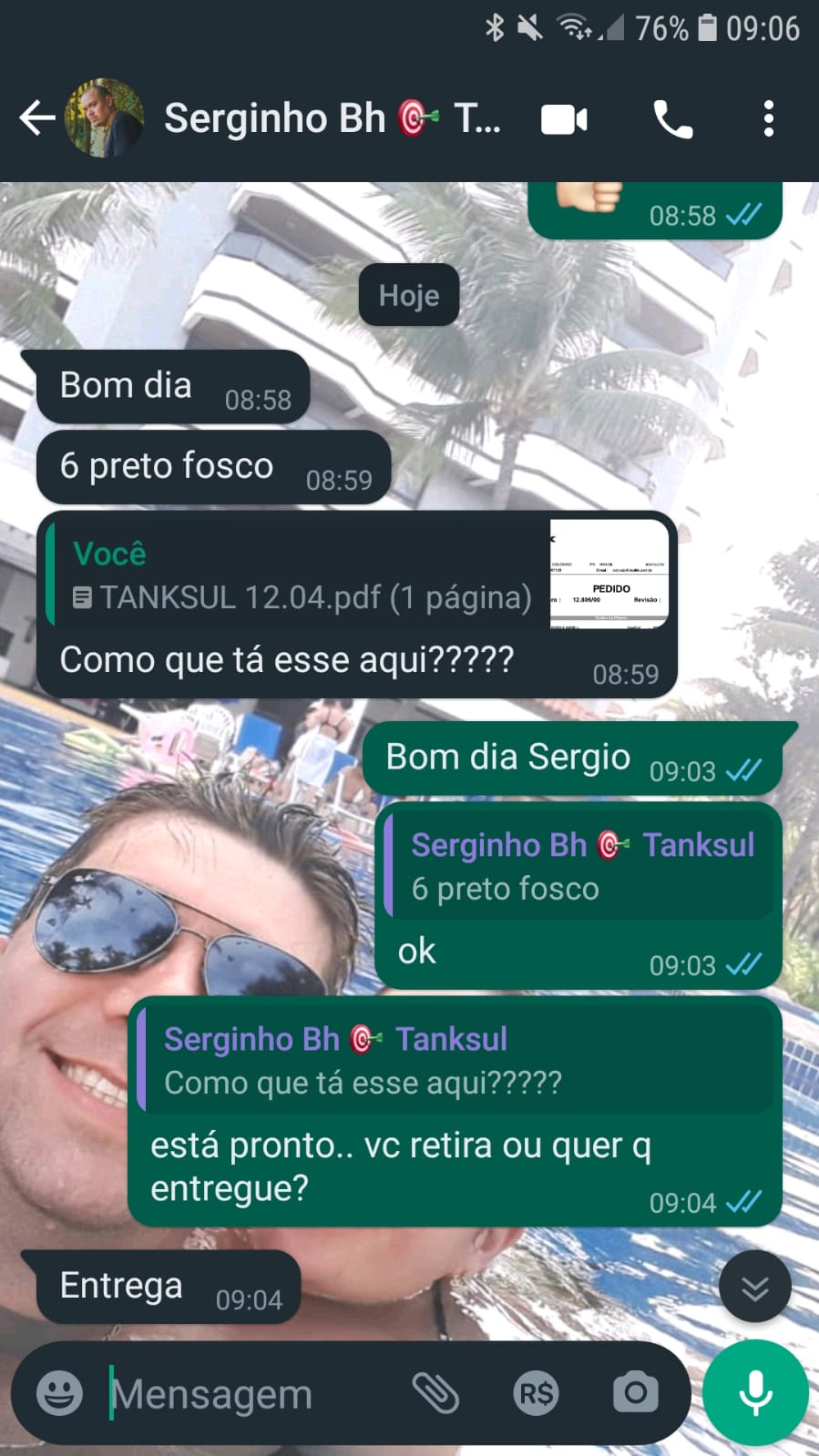Go back to the chat list
The image size is (819, 1456).
pyautogui.click(x=36, y=118)
